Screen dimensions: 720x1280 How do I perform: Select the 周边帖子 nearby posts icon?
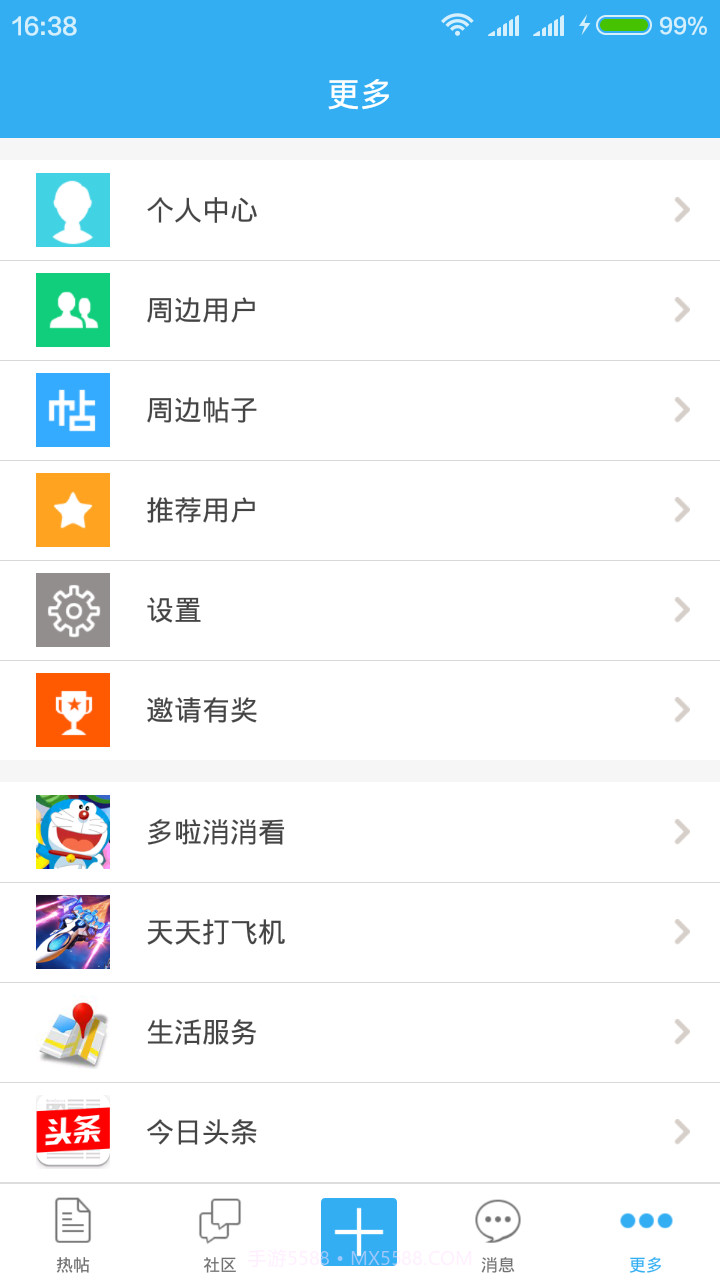(72, 410)
